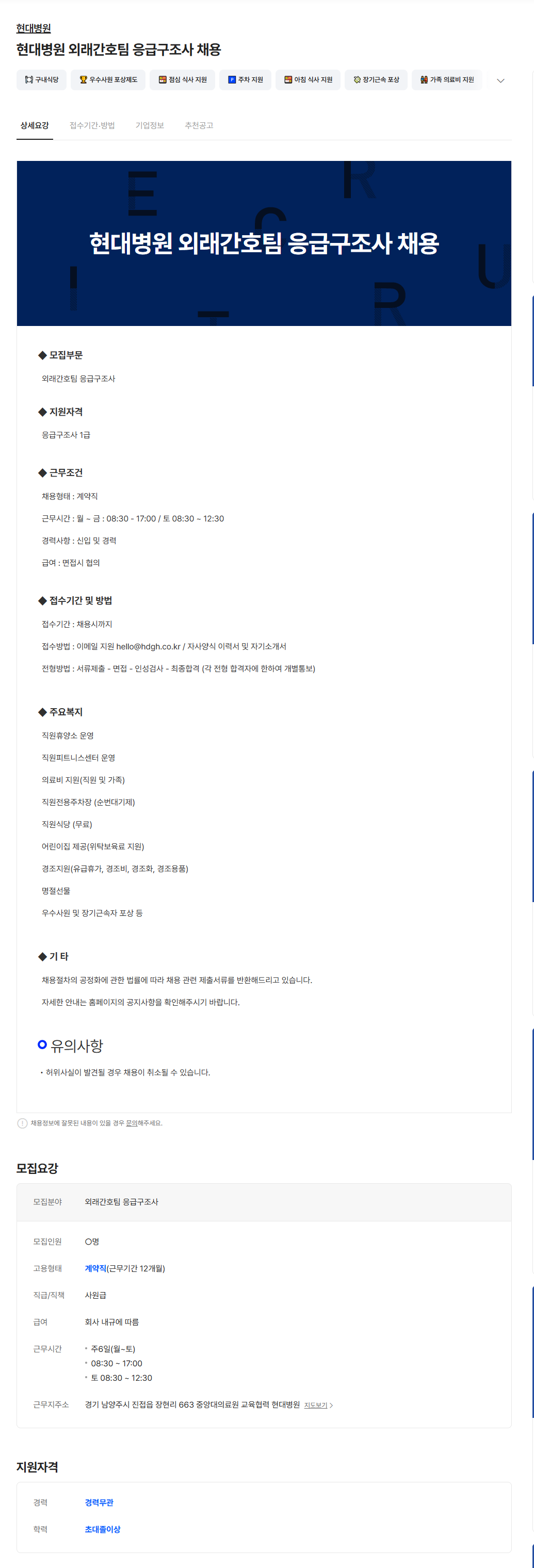Select the 우수사원 포상제도 chip
The image size is (534, 1568).
click(108, 80)
